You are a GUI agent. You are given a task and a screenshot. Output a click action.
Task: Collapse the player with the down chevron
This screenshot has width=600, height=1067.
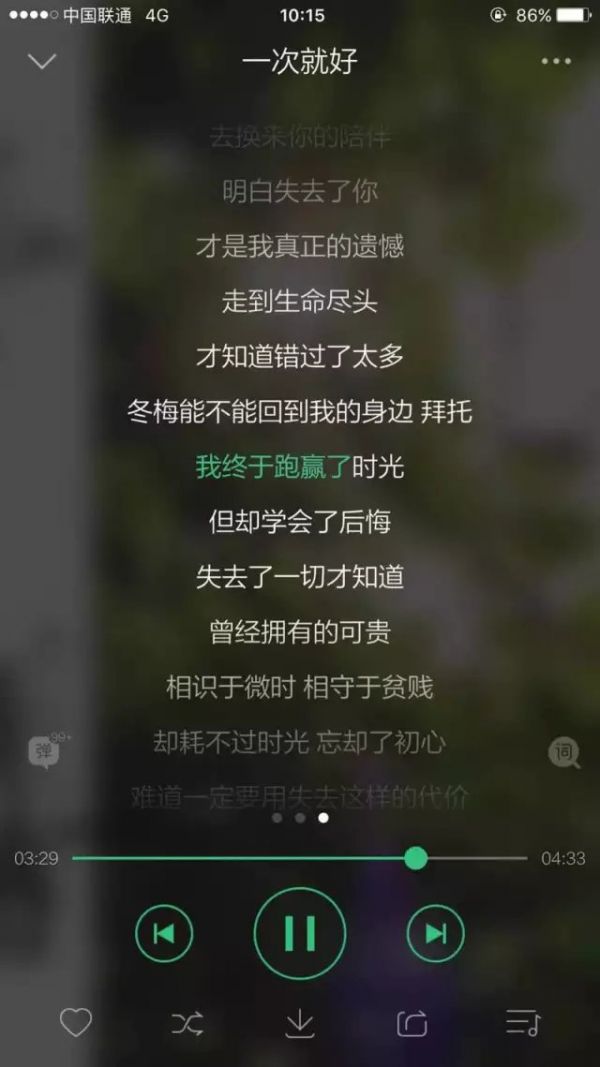(x=42, y=61)
